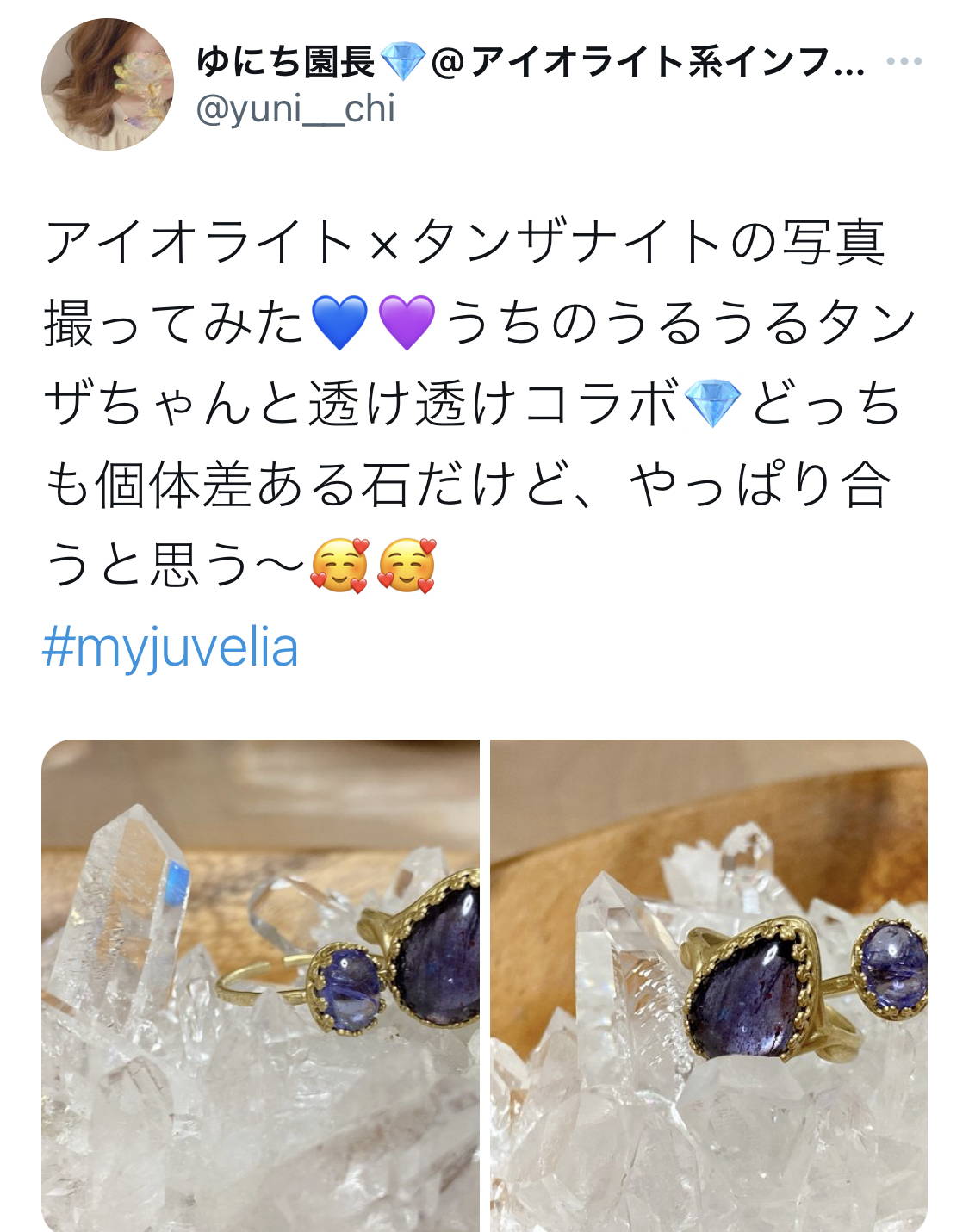Open the tweet's overflow menu
This screenshot has height=1232, width=969.
pos(904,62)
